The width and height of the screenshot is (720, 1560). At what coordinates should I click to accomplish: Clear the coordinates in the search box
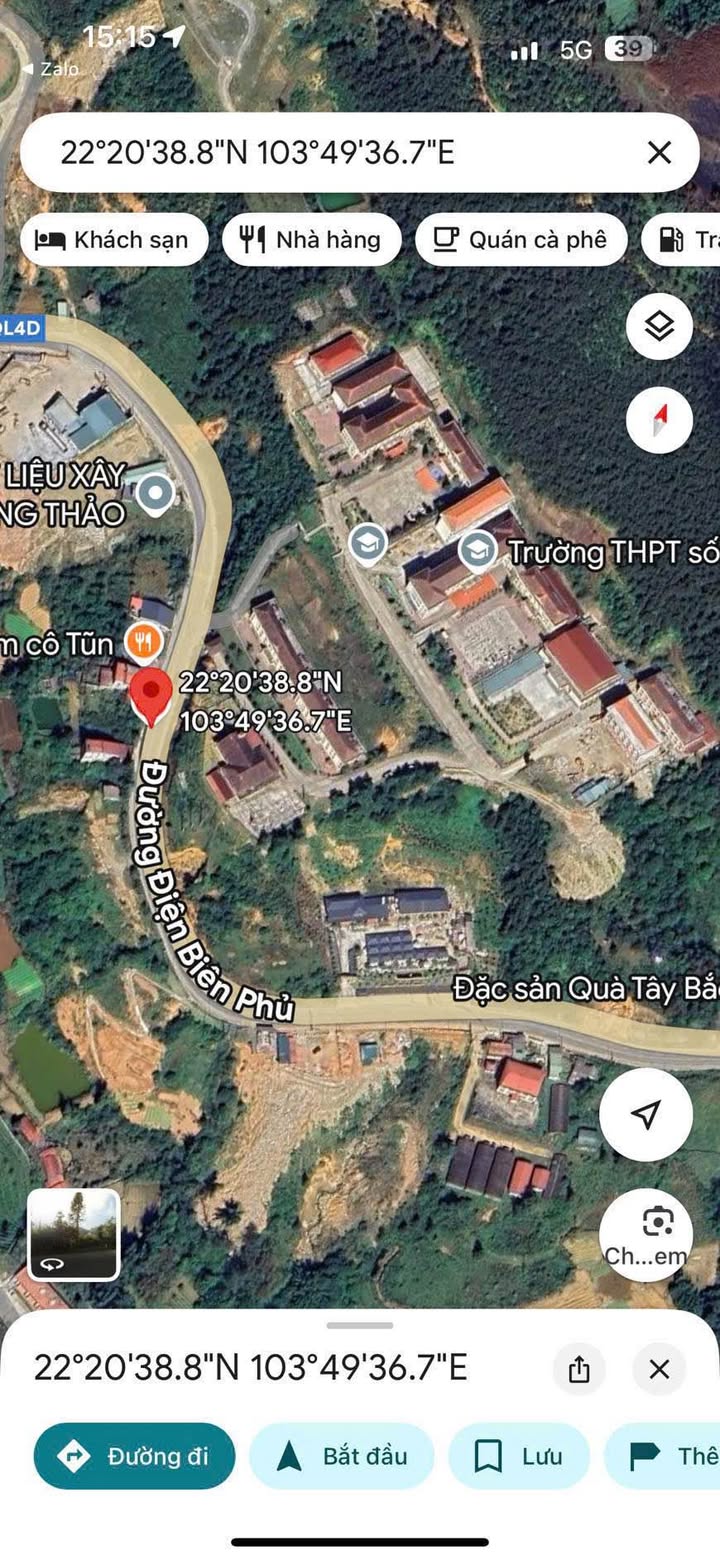click(x=659, y=153)
